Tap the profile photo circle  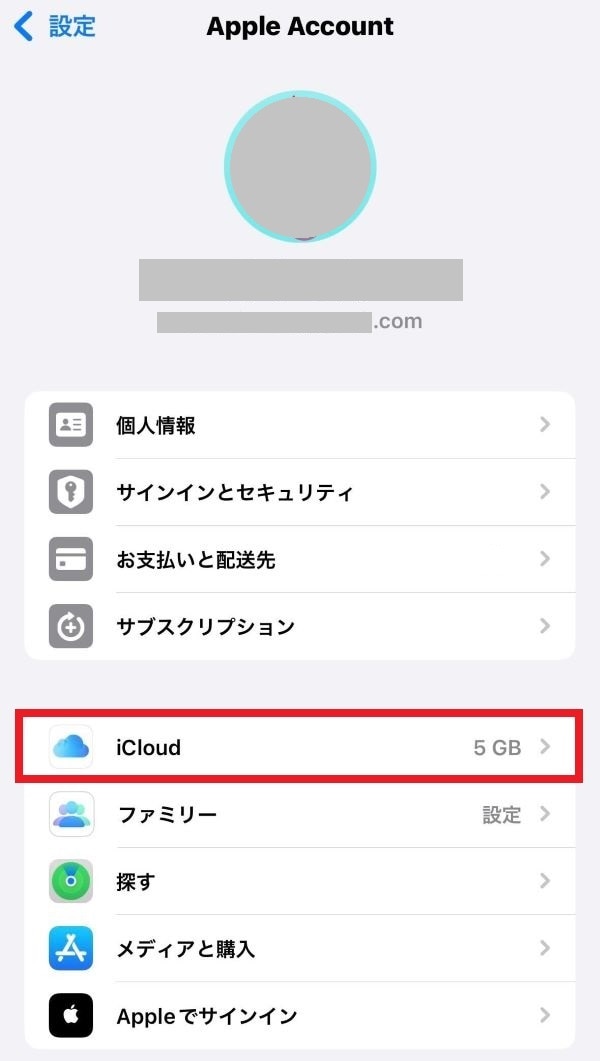[x=300, y=168]
